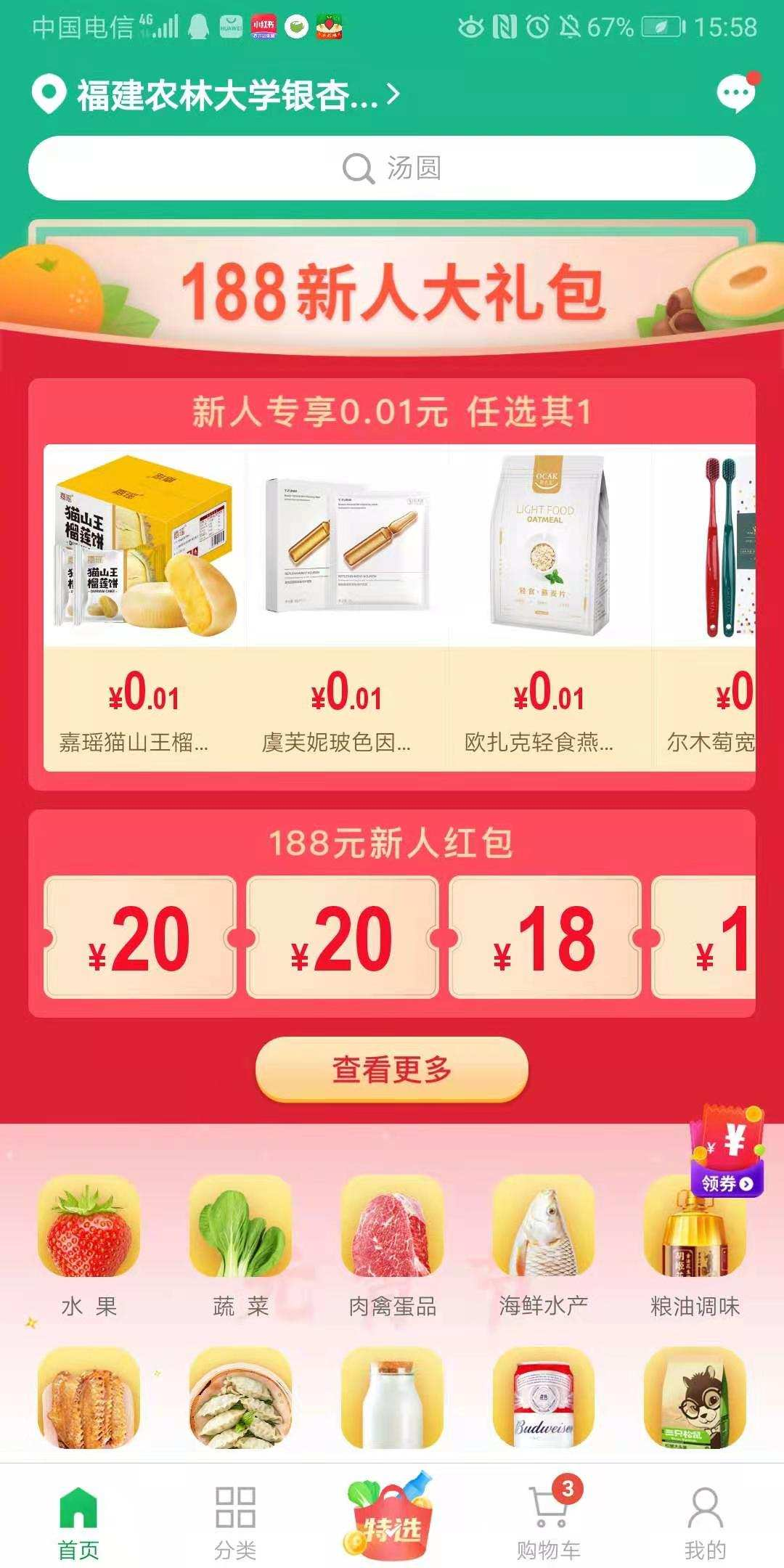Go to the 购物车 shopping cart tab
Viewport: 784px width, 1568px height.
(x=549, y=1517)
